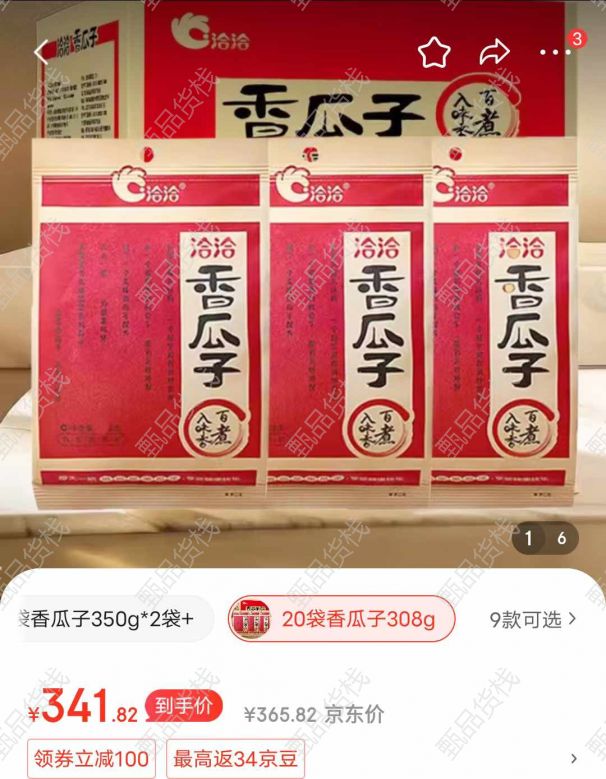Claim the 领券立减100 coupon
The image size is (606, 779).
point(91,758)
